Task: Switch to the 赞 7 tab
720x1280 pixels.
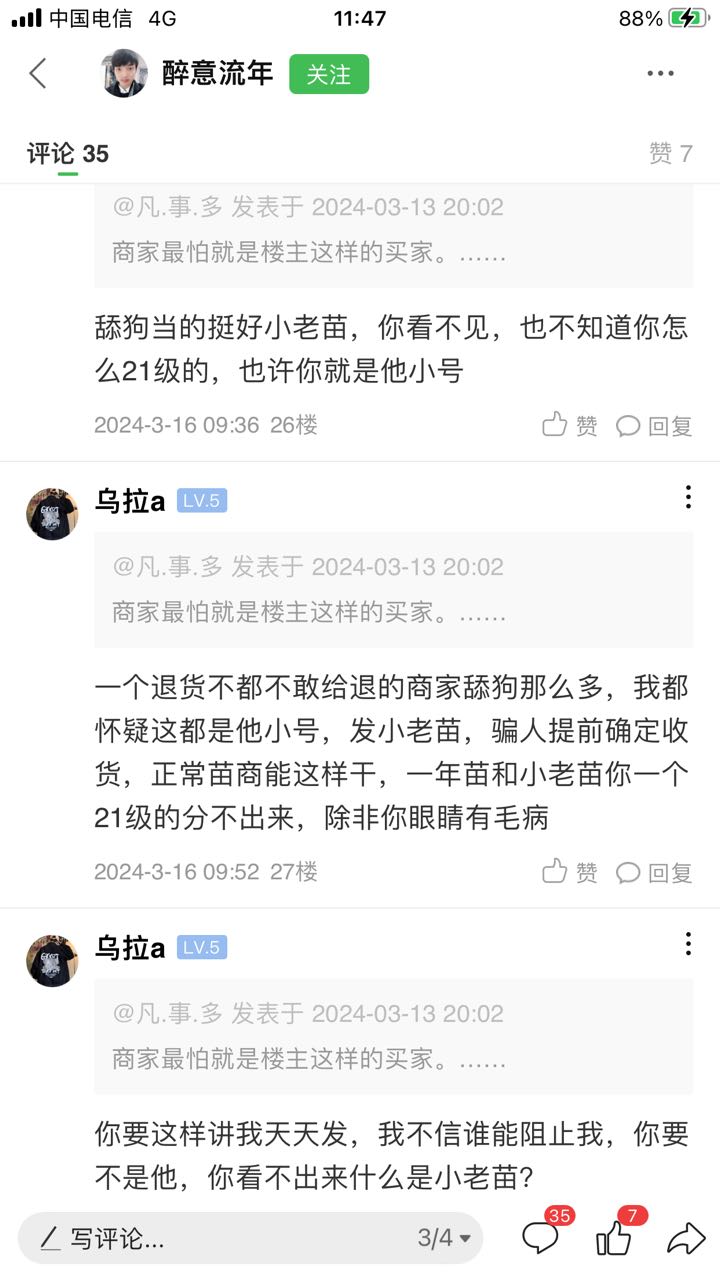Action: [671, 154]
